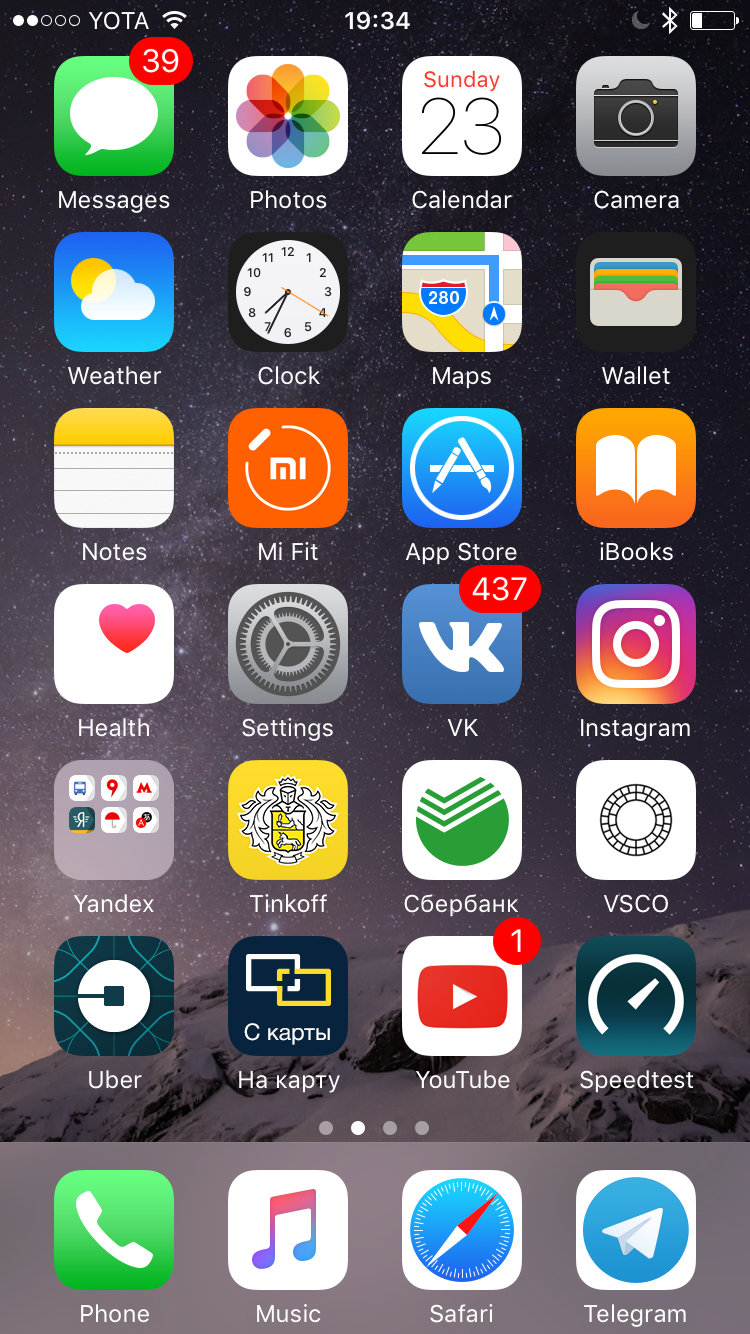This screenshot has height=1334, width=750.
Task: Launch YouTube
Action: pyautogui.click(x=462, y=996)
